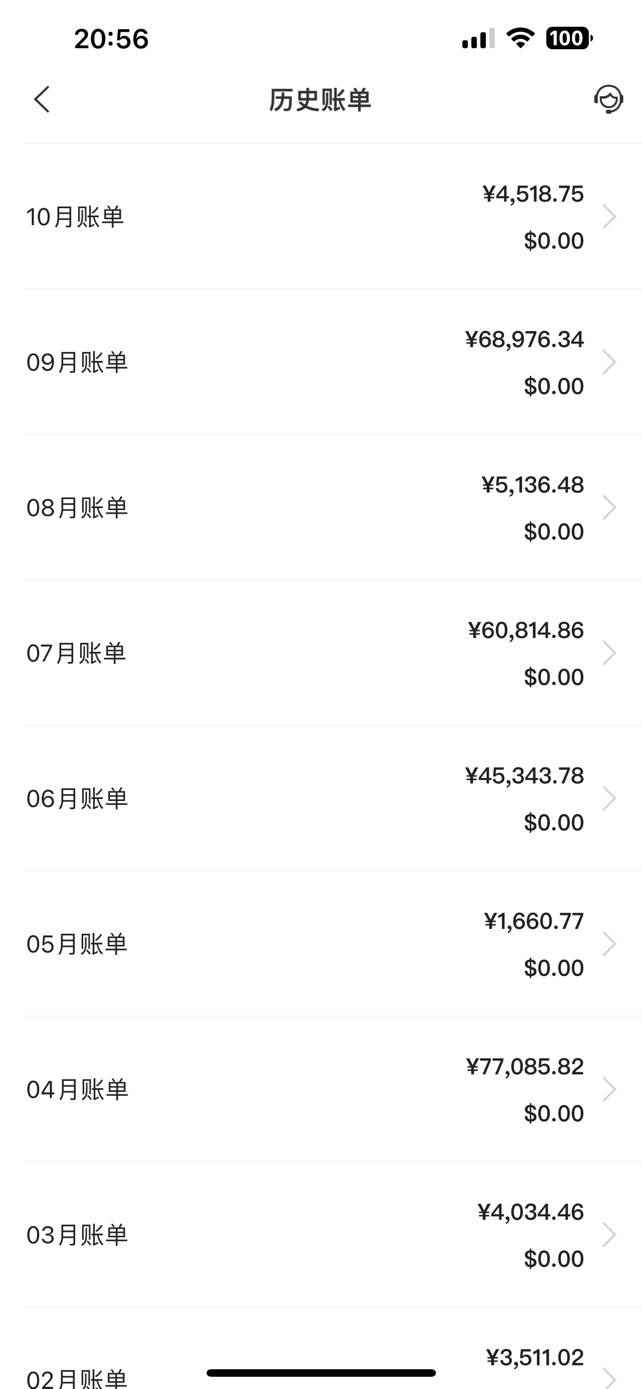Screen dimensions: 642x1389
Task: Open the 08月账单 row
Action: pyautogui.click(x=321, y=507)
